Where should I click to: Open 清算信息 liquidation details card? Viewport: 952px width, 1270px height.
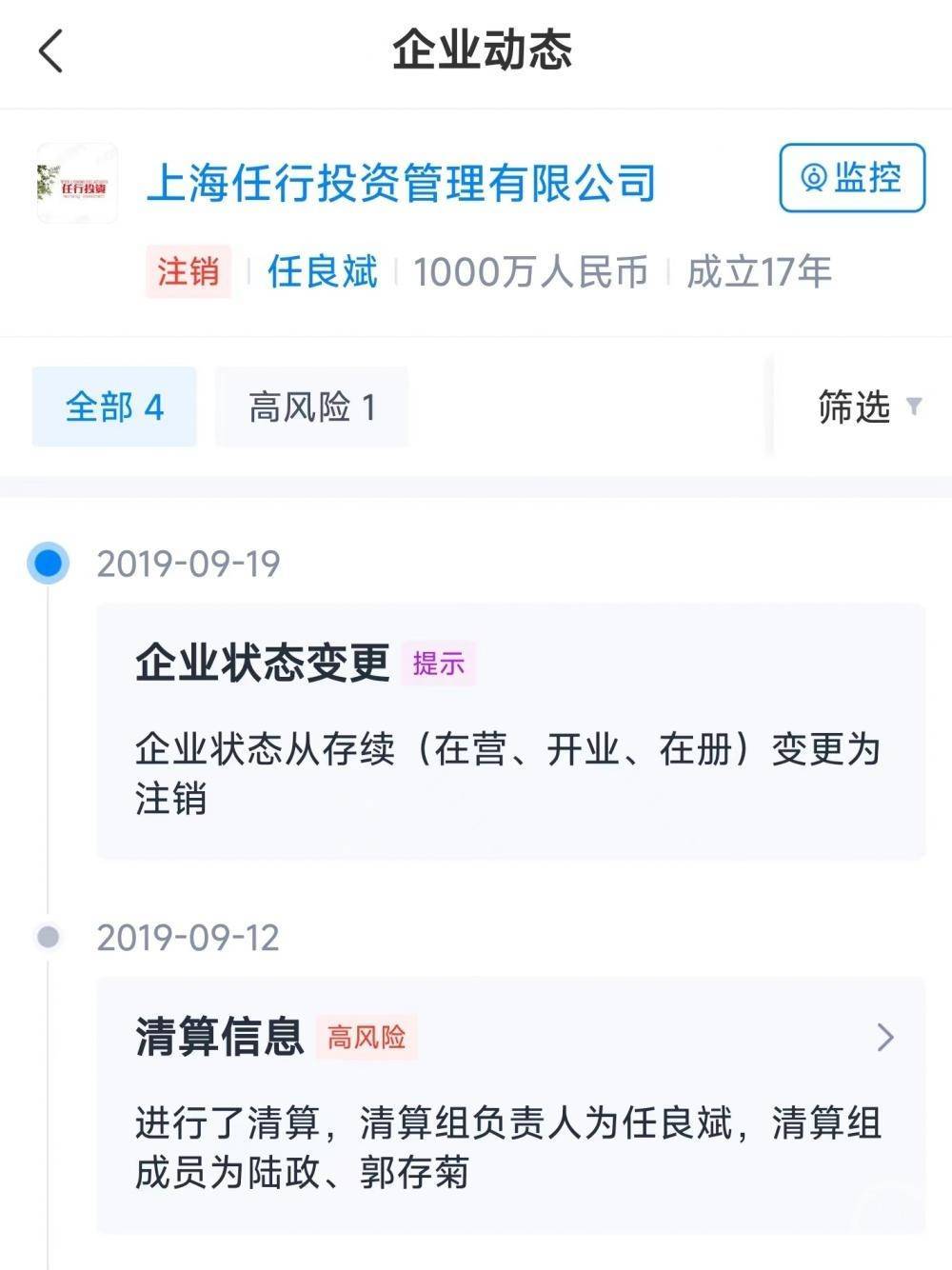pyautogui.click(x=511, y=1104)
